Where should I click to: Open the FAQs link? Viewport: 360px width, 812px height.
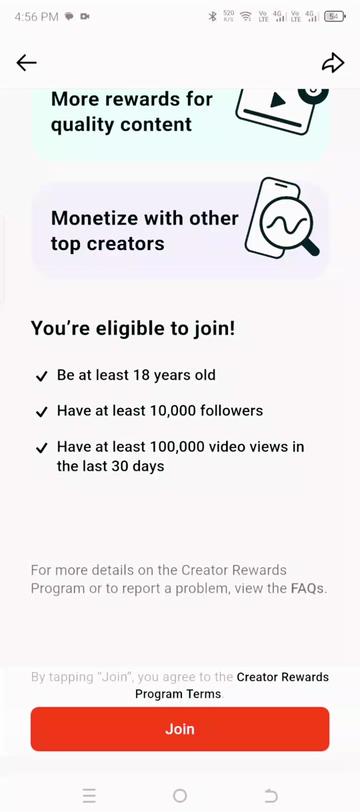coord(308,589)
